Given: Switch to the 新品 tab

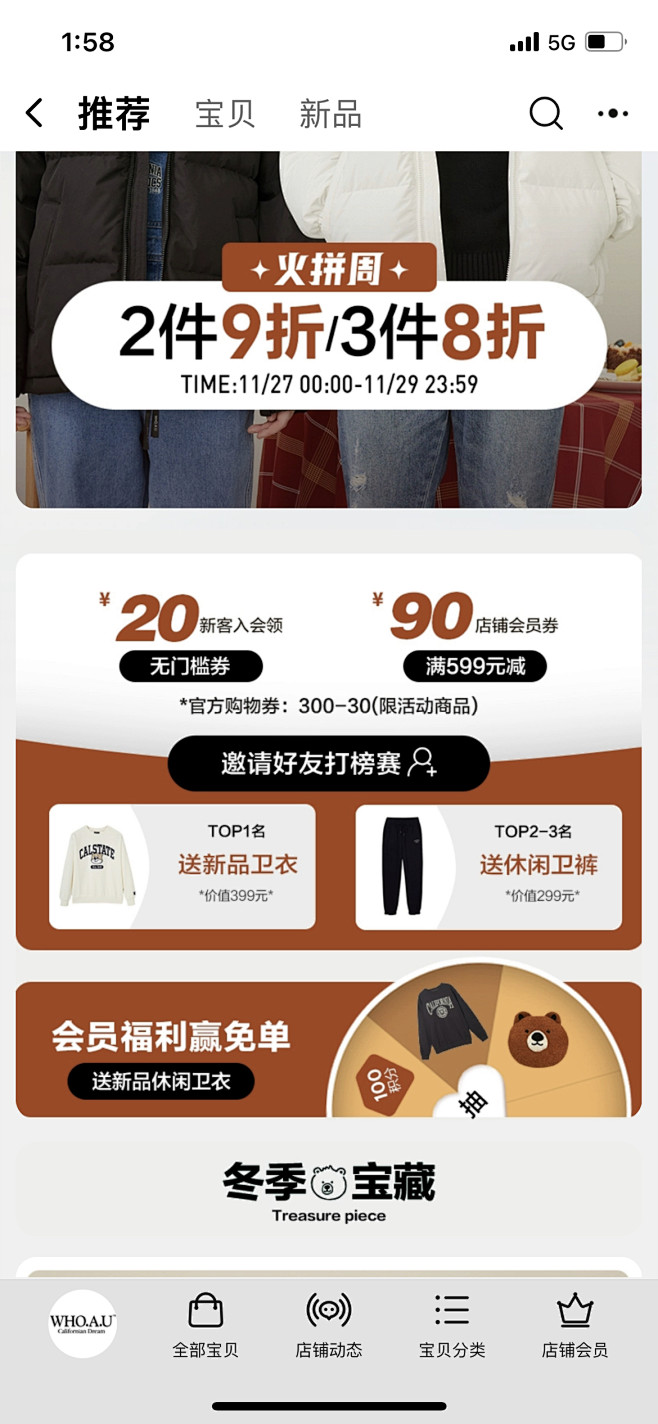Looking at the screenshot, I should click(330, 114).
